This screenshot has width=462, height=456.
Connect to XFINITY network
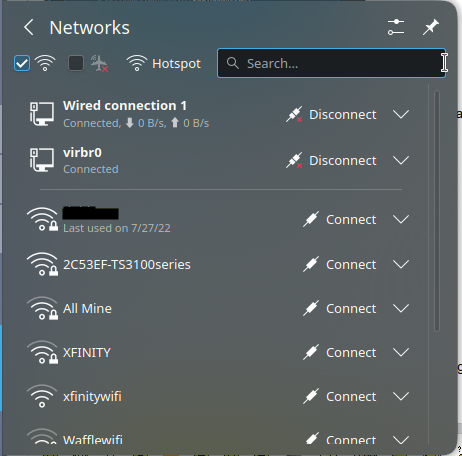pyautogui.click(x=339, y=353)
